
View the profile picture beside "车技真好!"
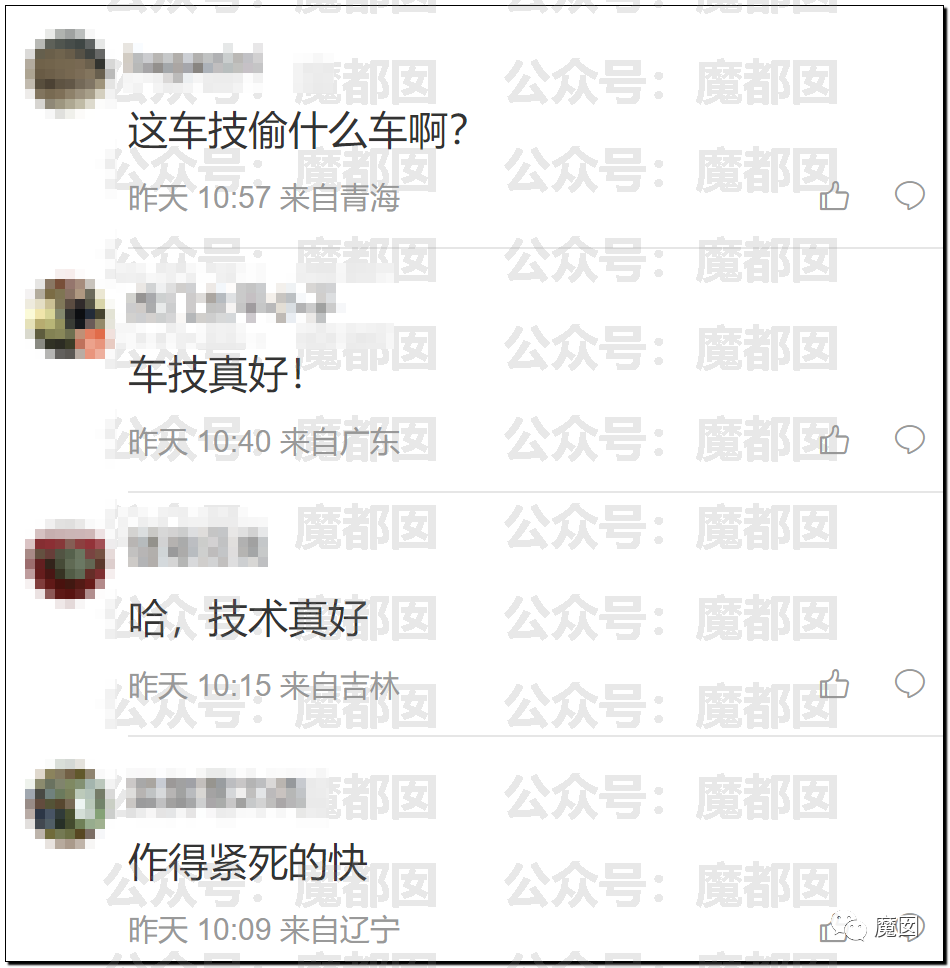[x=68, y=317]
